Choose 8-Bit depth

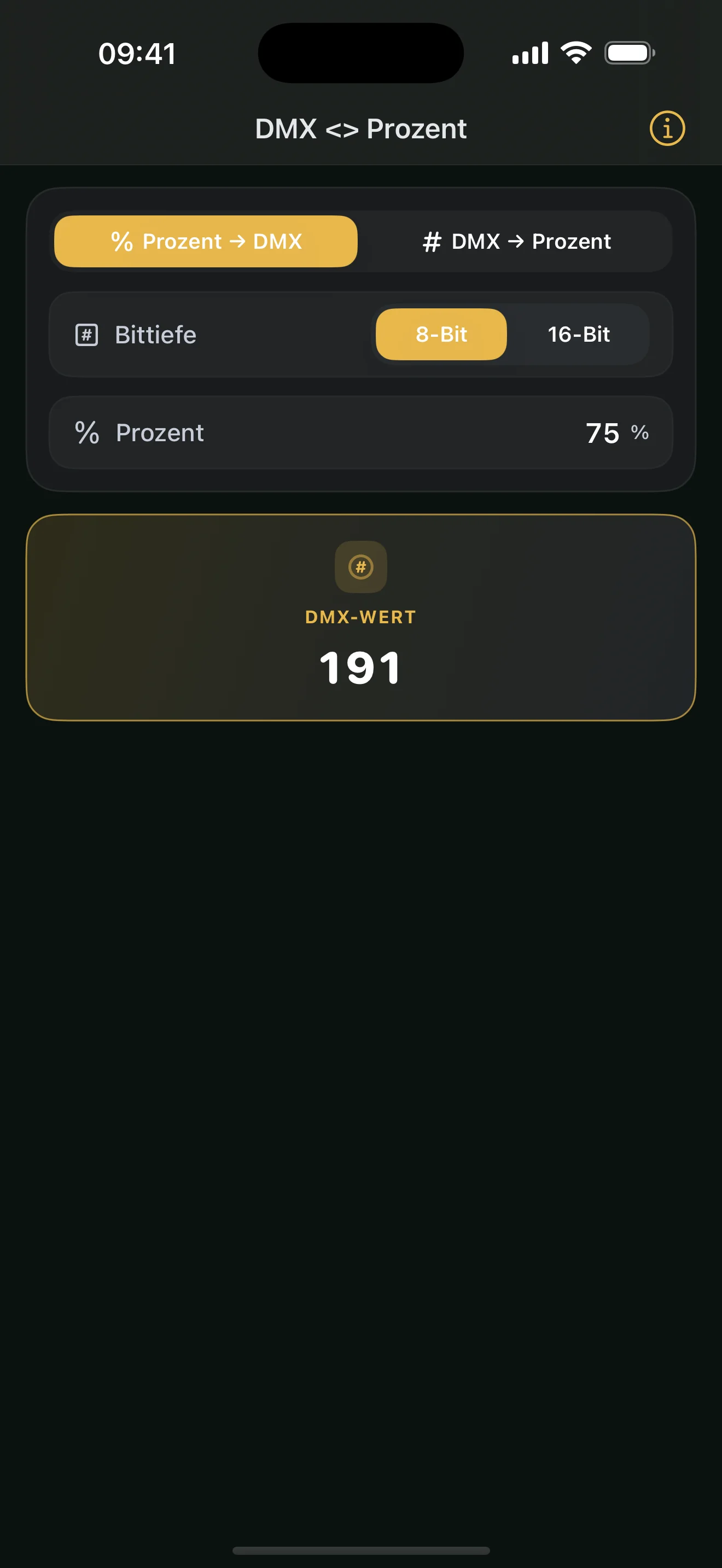tap(441, 334)
